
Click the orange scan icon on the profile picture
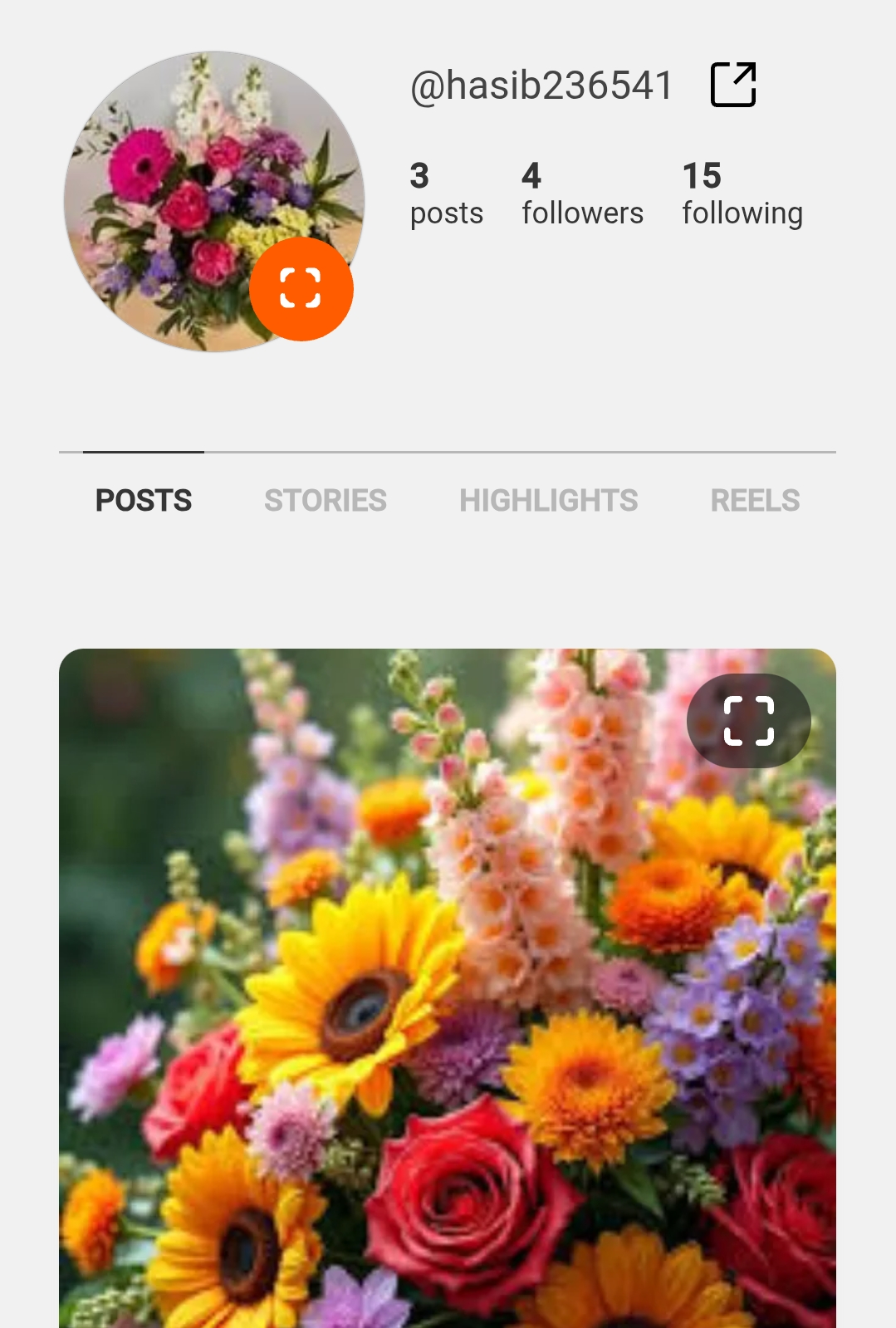point(300,288)
